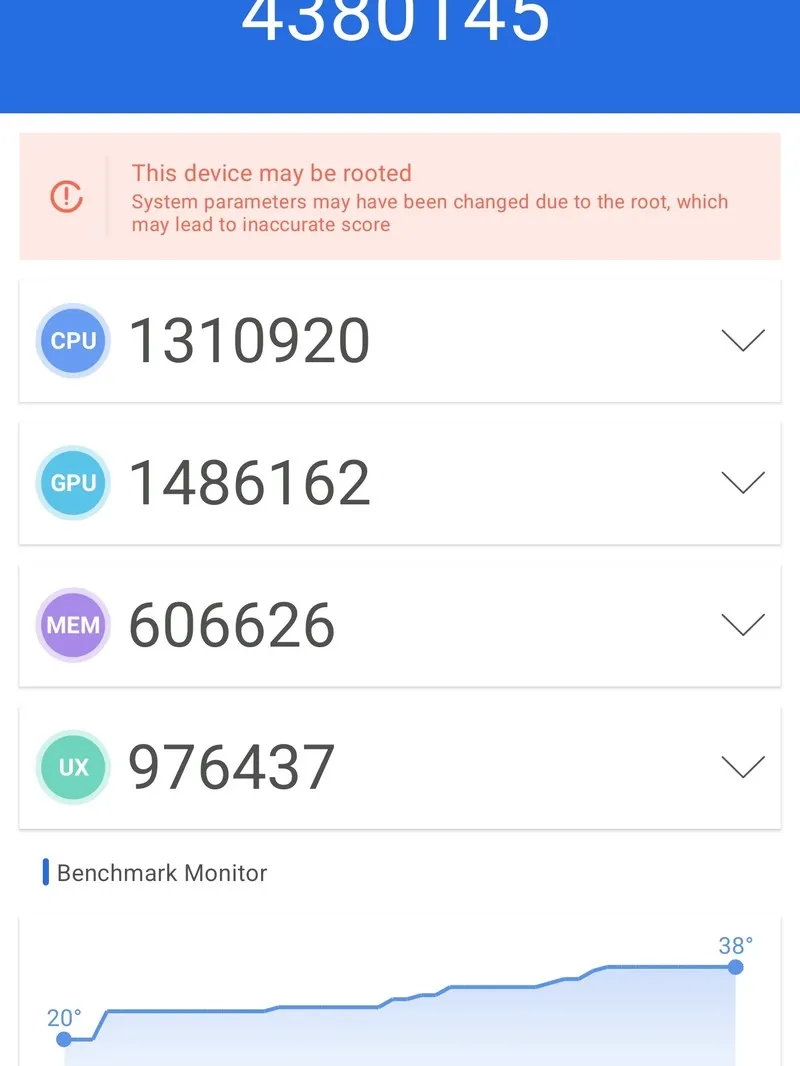
Task: Expand the MEM score section
Action: point(742,625)
